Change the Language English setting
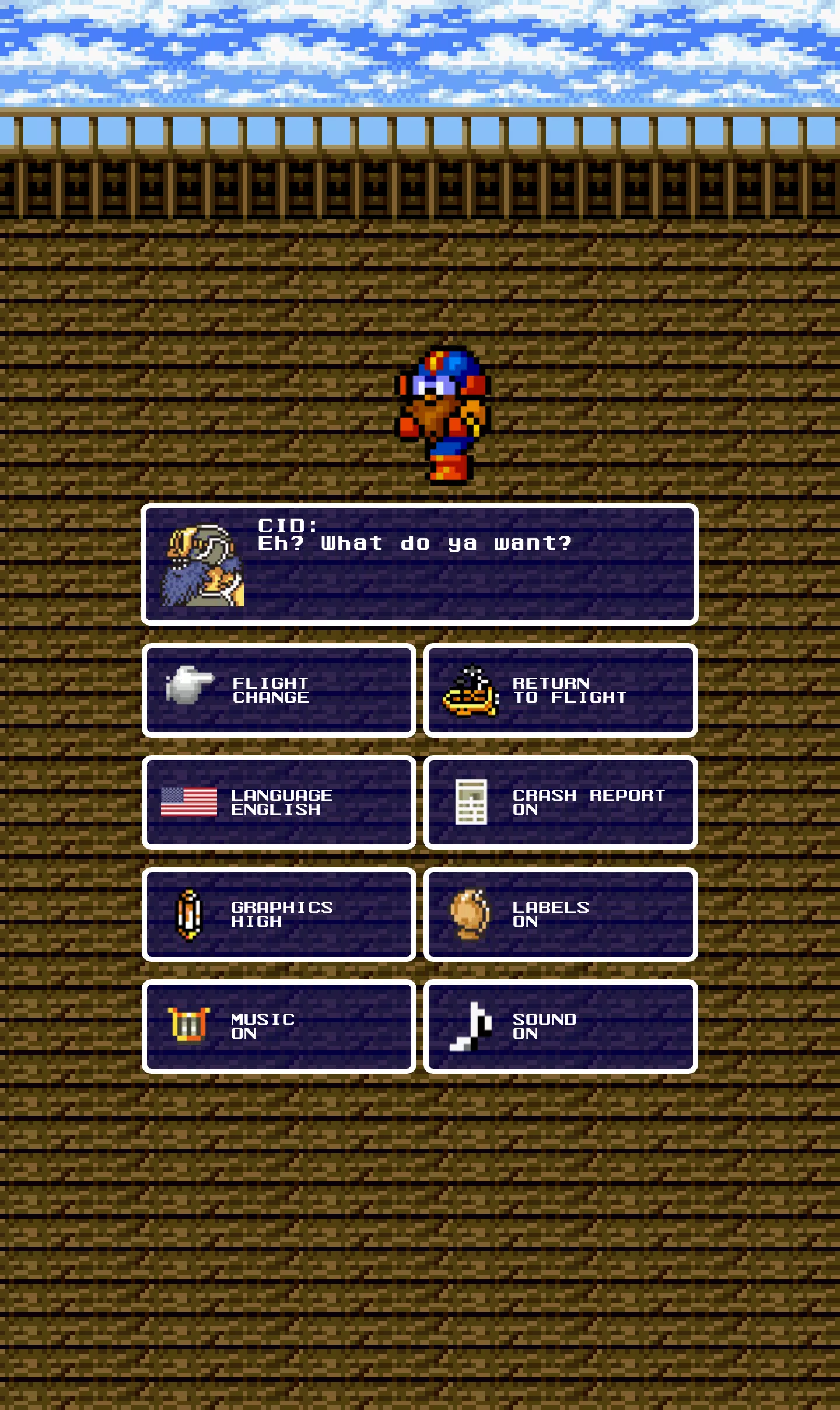The image size is (840, 1410). [x=279, y=802]
